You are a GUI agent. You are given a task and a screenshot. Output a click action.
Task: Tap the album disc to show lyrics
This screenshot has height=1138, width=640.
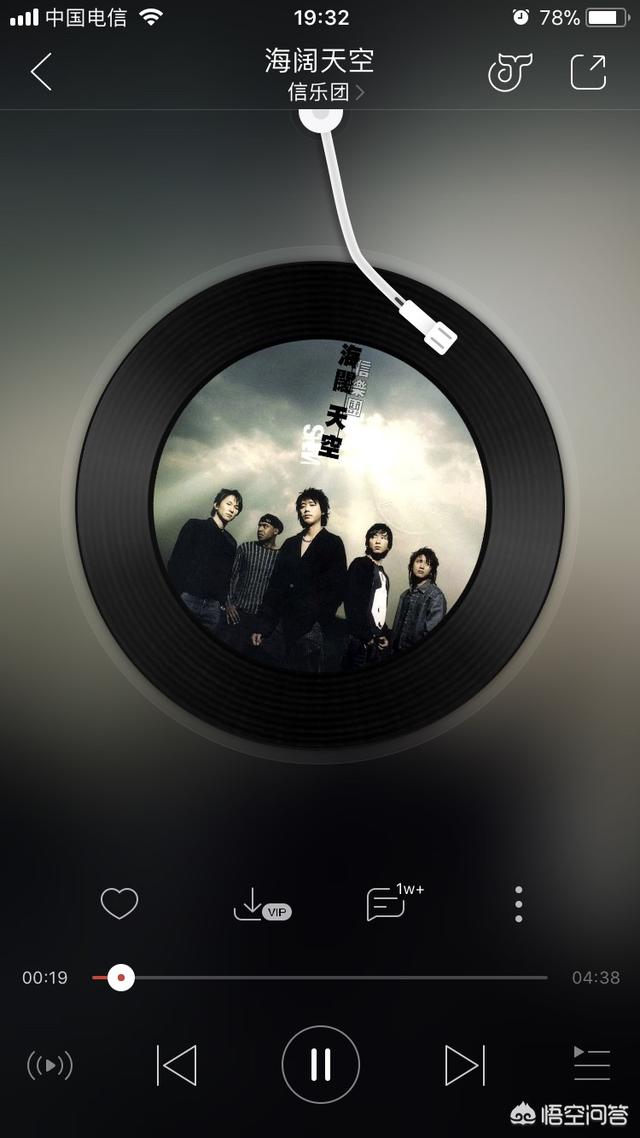[x=320, y=505]
